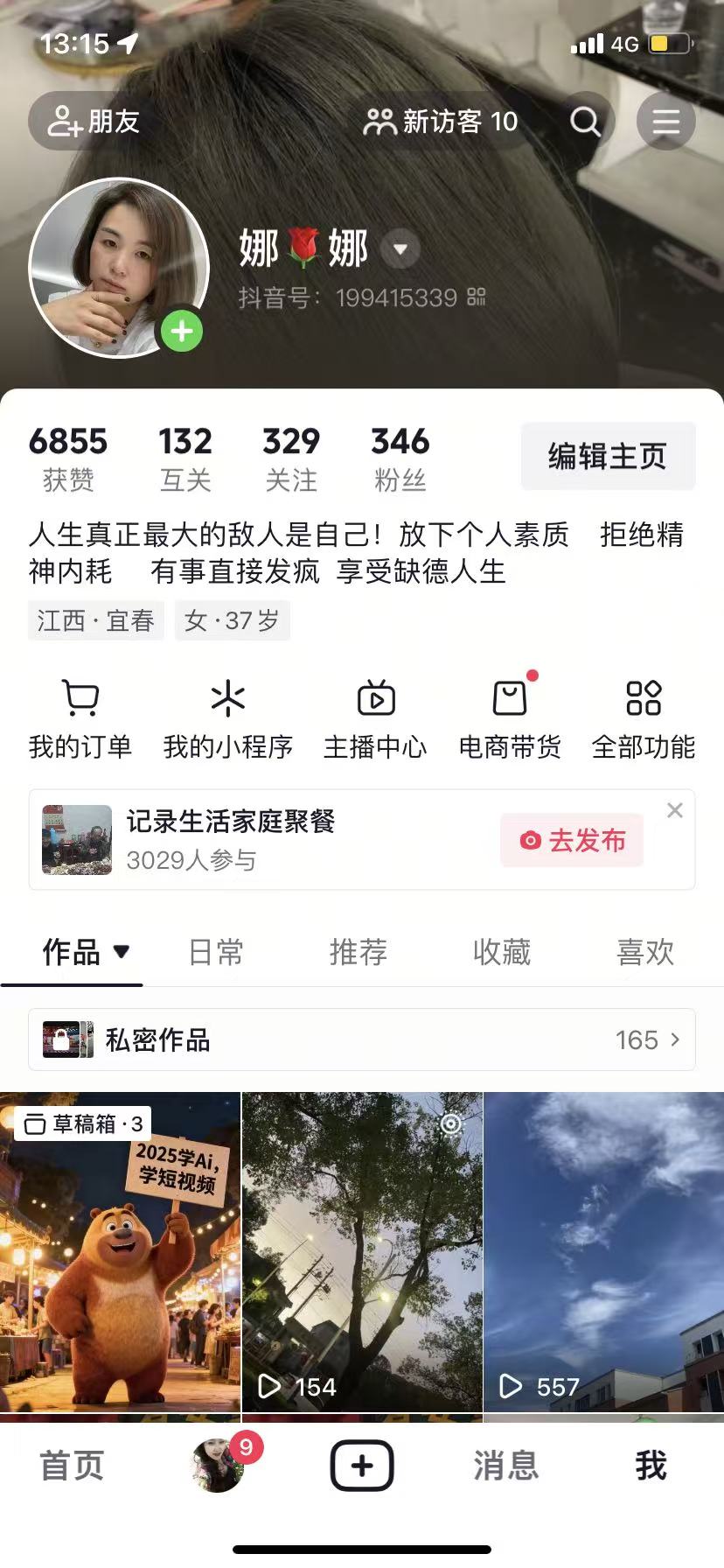View 新访客 new visitors list
724x1568 pixels.
coord(442,122)
